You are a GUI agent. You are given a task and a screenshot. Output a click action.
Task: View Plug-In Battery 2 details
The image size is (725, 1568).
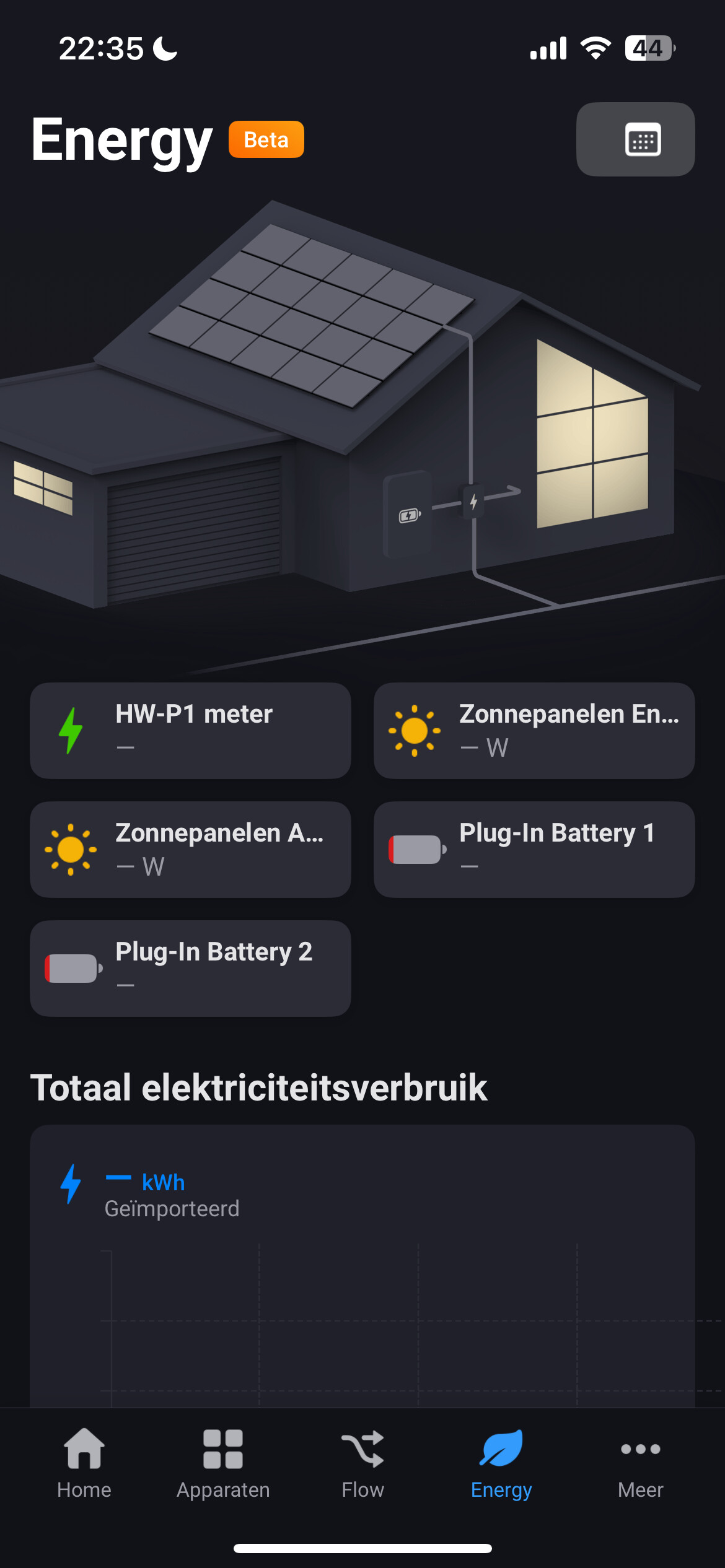[x=190, y=968]
